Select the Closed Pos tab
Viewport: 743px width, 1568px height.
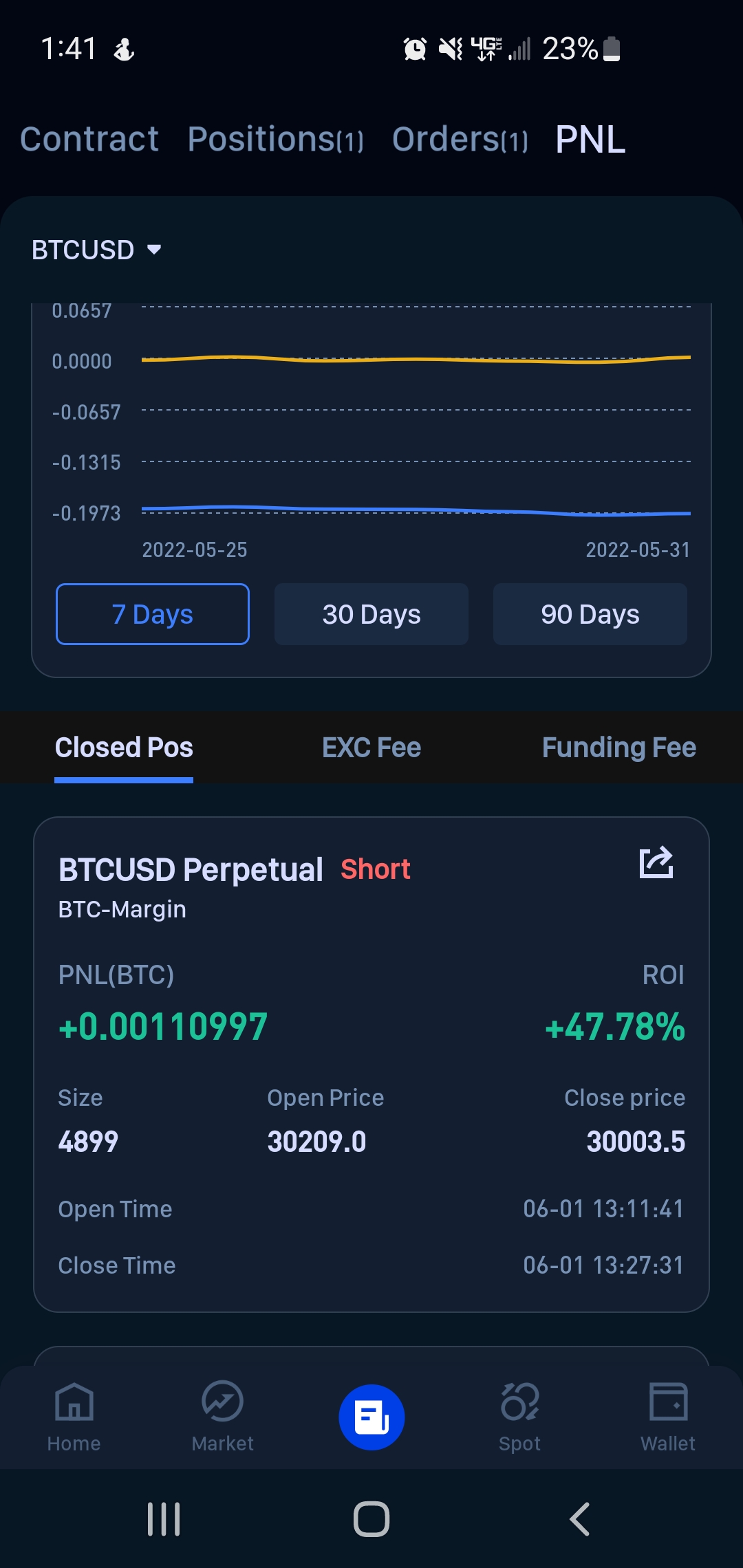(124, 748)
